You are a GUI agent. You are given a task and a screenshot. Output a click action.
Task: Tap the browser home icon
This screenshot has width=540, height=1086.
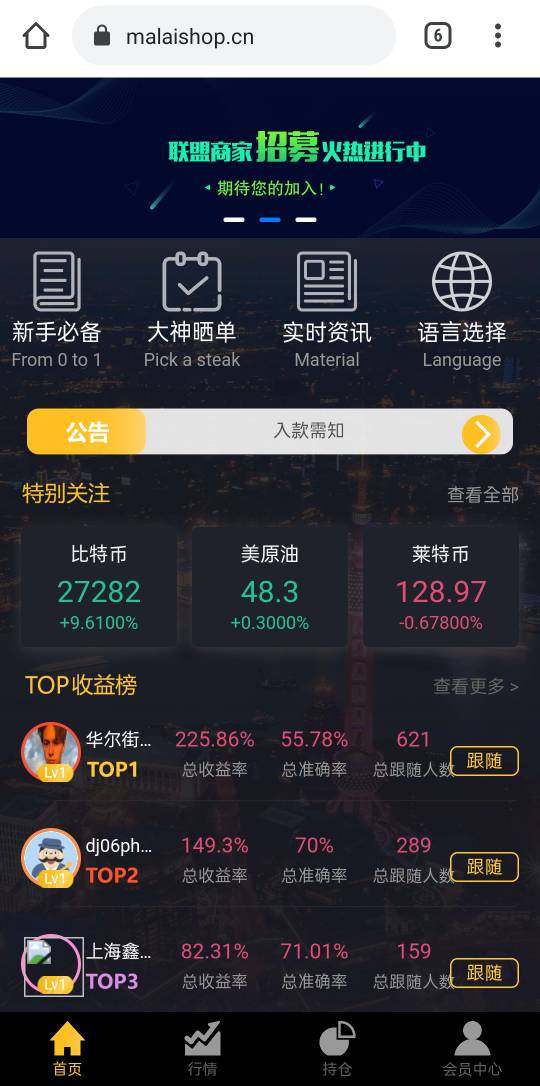coord(36,36)
